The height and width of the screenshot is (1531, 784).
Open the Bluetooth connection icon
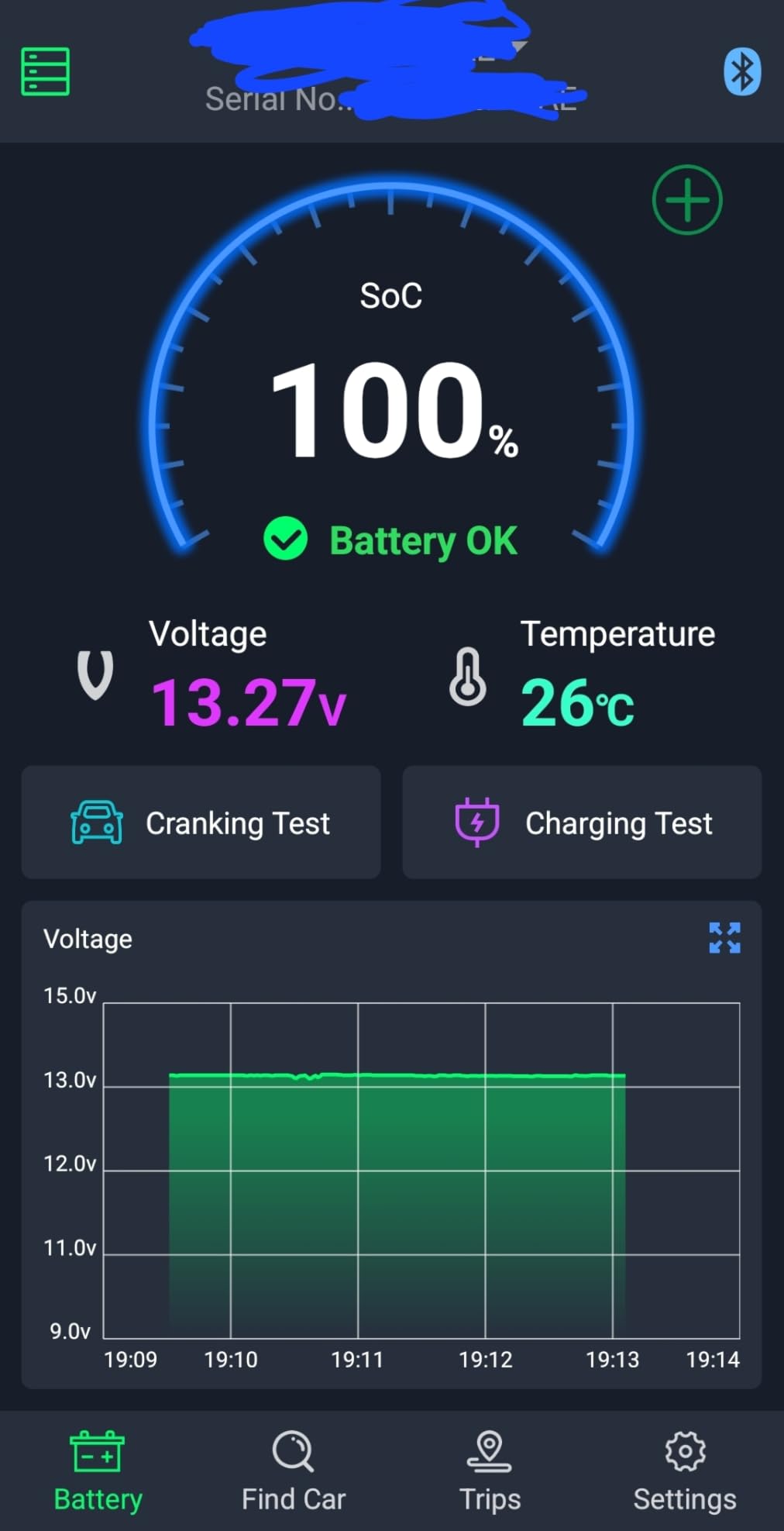(741, 71)
